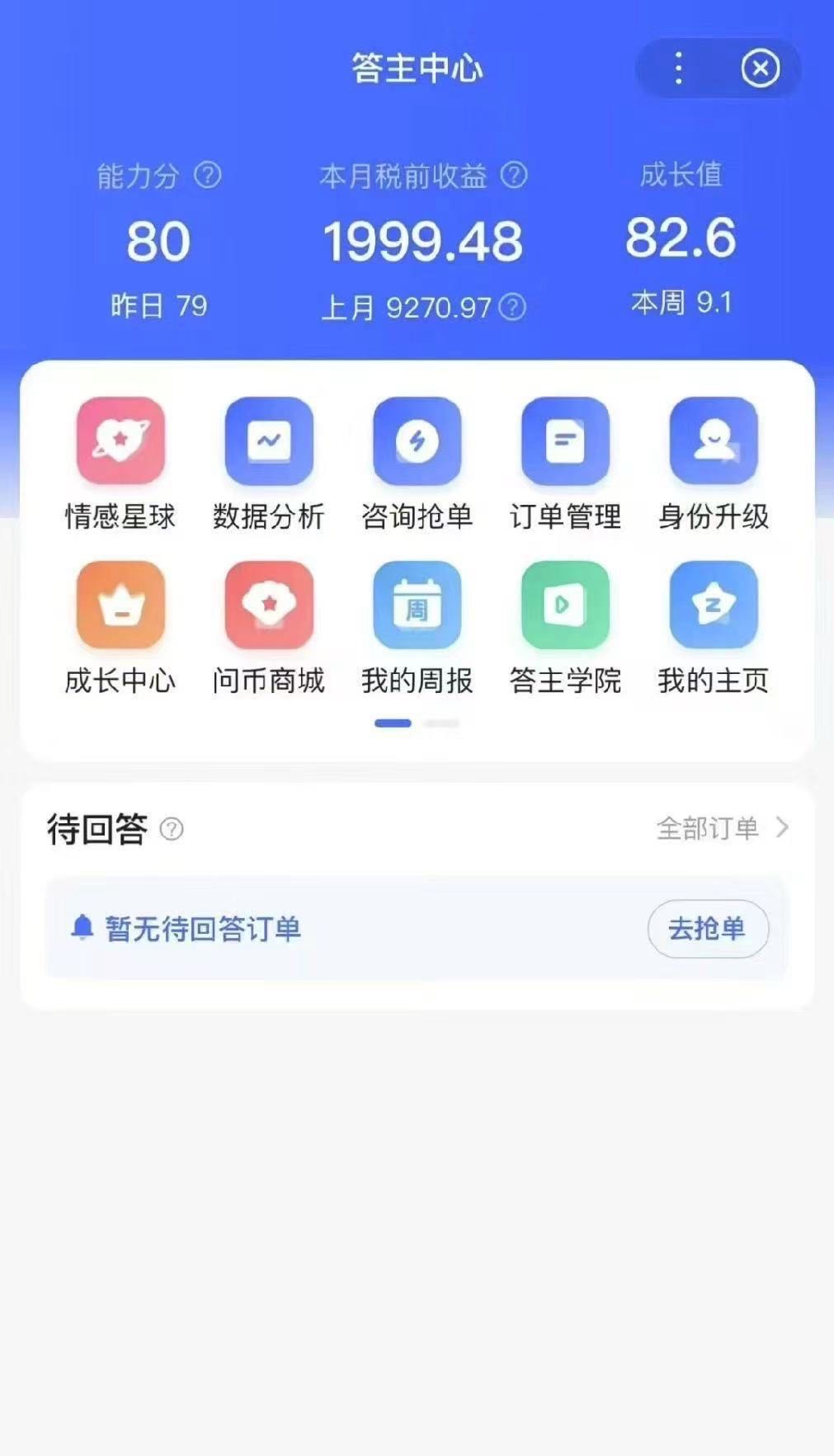Viewport: 834px width, 1456px height.
Task: Switch to second icon page dot
Action: (x=440, y=723)
